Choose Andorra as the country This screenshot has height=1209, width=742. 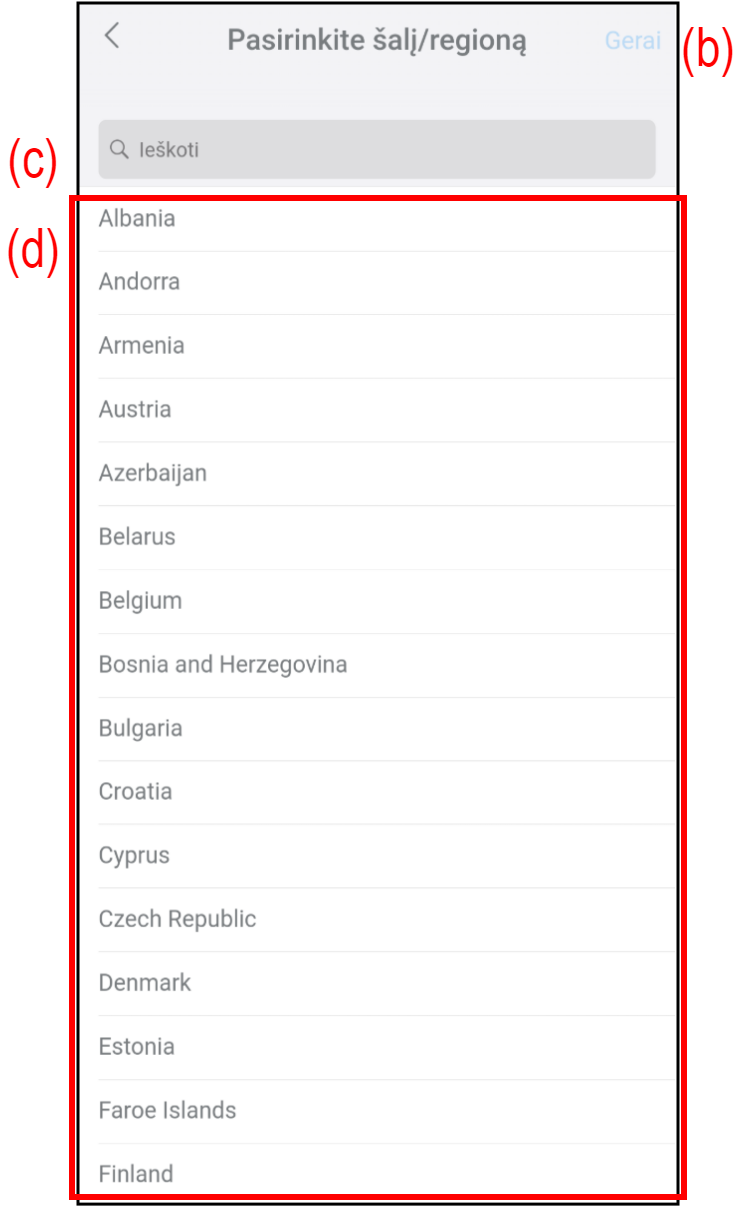point(139,282)
